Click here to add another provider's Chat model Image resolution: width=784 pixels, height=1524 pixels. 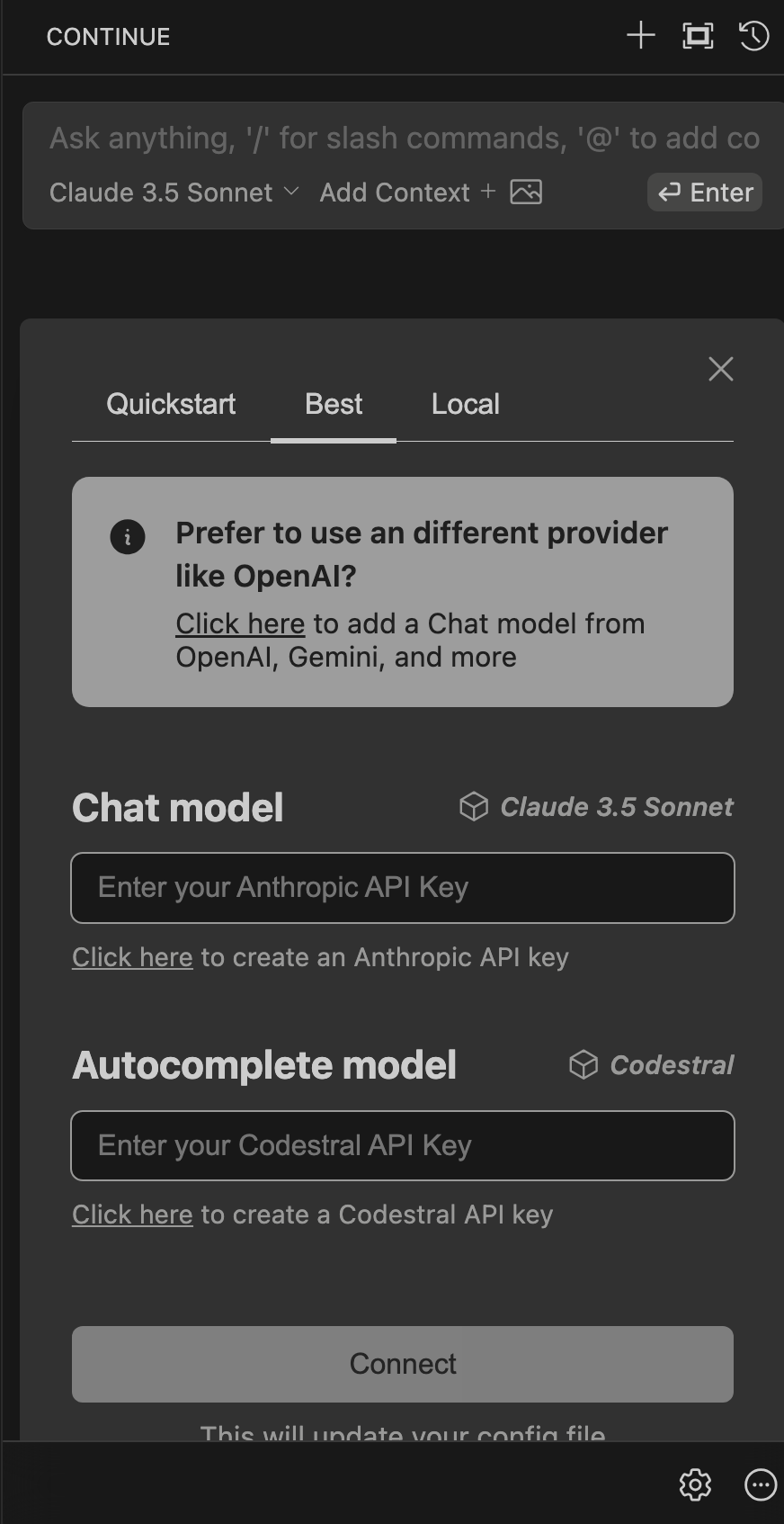(x=240, y=623)
